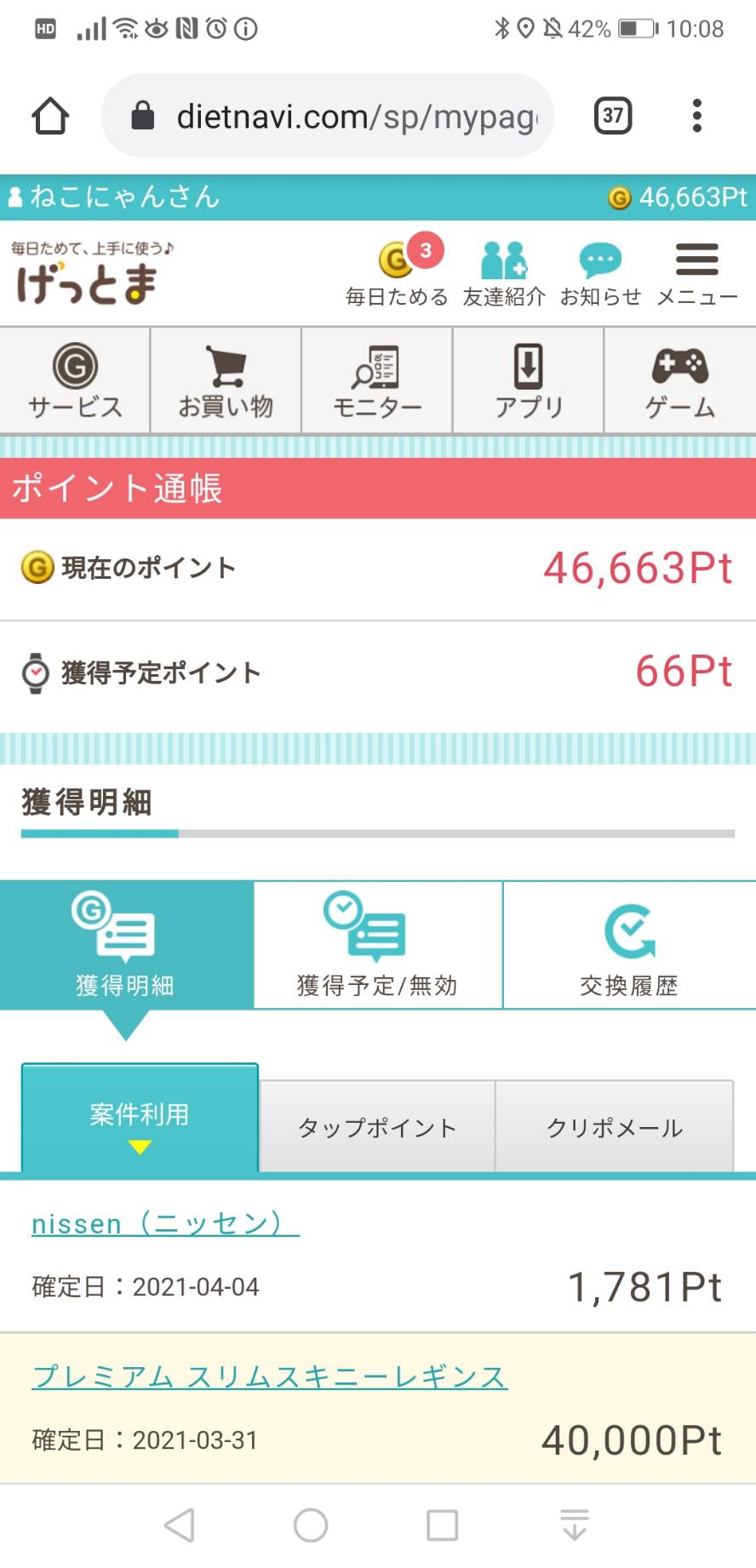Go to the browser home page
The width and height of the screenshot is (756, 1568).
[50, 116]
